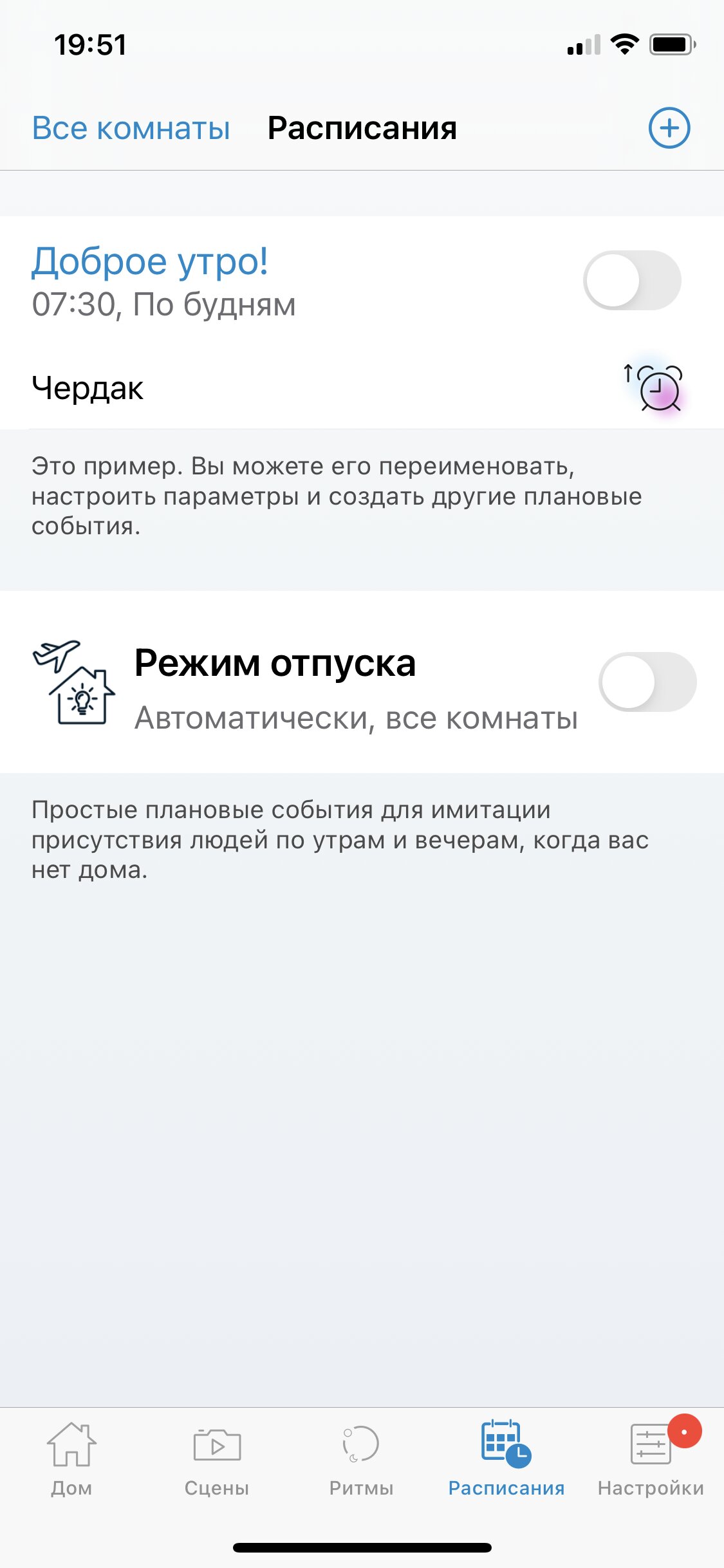Add a new schedule with plus icon
The width and height of the screenshot is (724, 1568).
(x=669, y=127)
